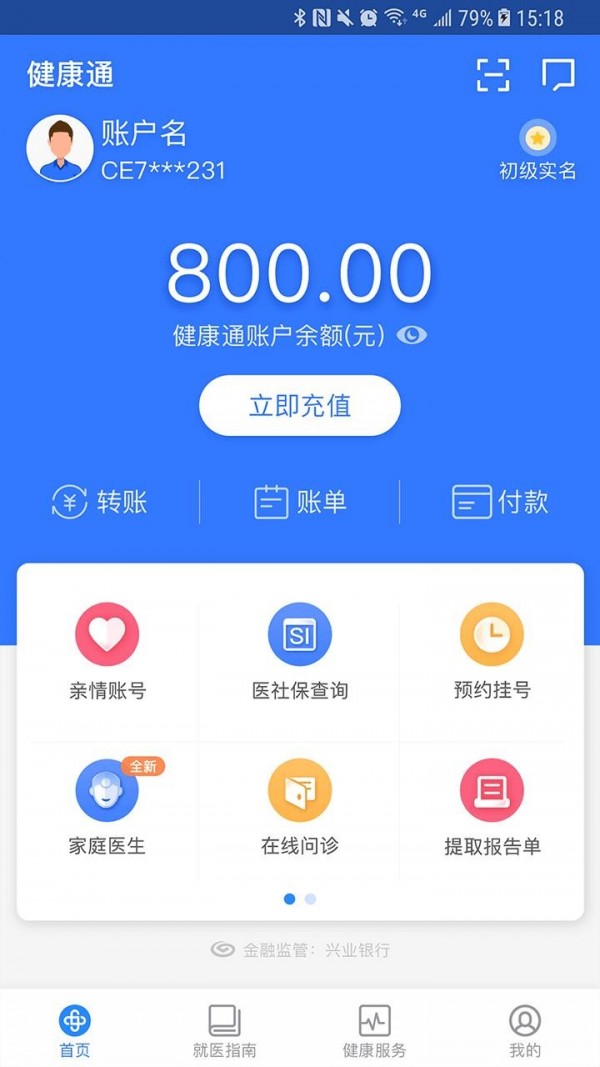Open 预约挂号 appointment booking
This screenshot has width=600, height=1067.
click(491, 650)
